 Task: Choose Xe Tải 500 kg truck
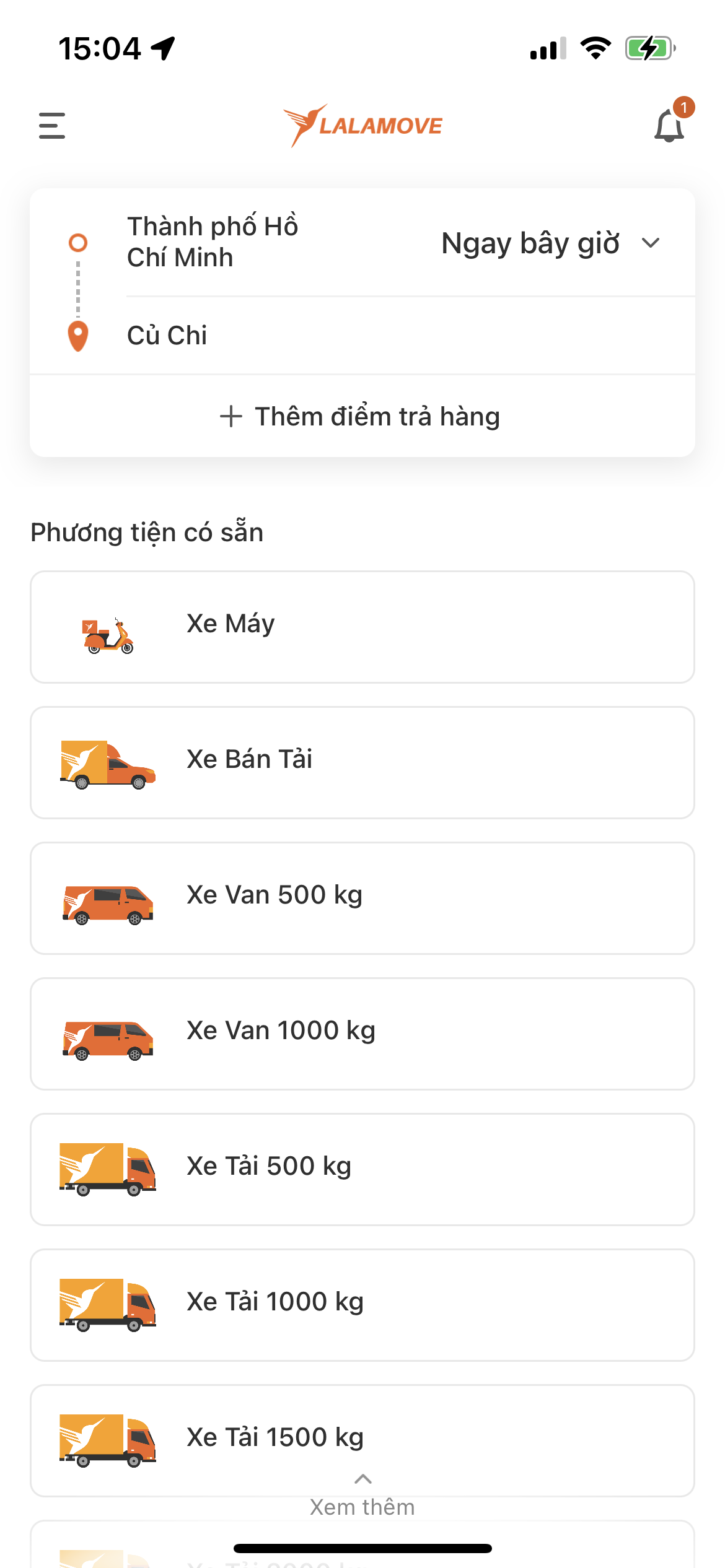tap(362, 1169)
